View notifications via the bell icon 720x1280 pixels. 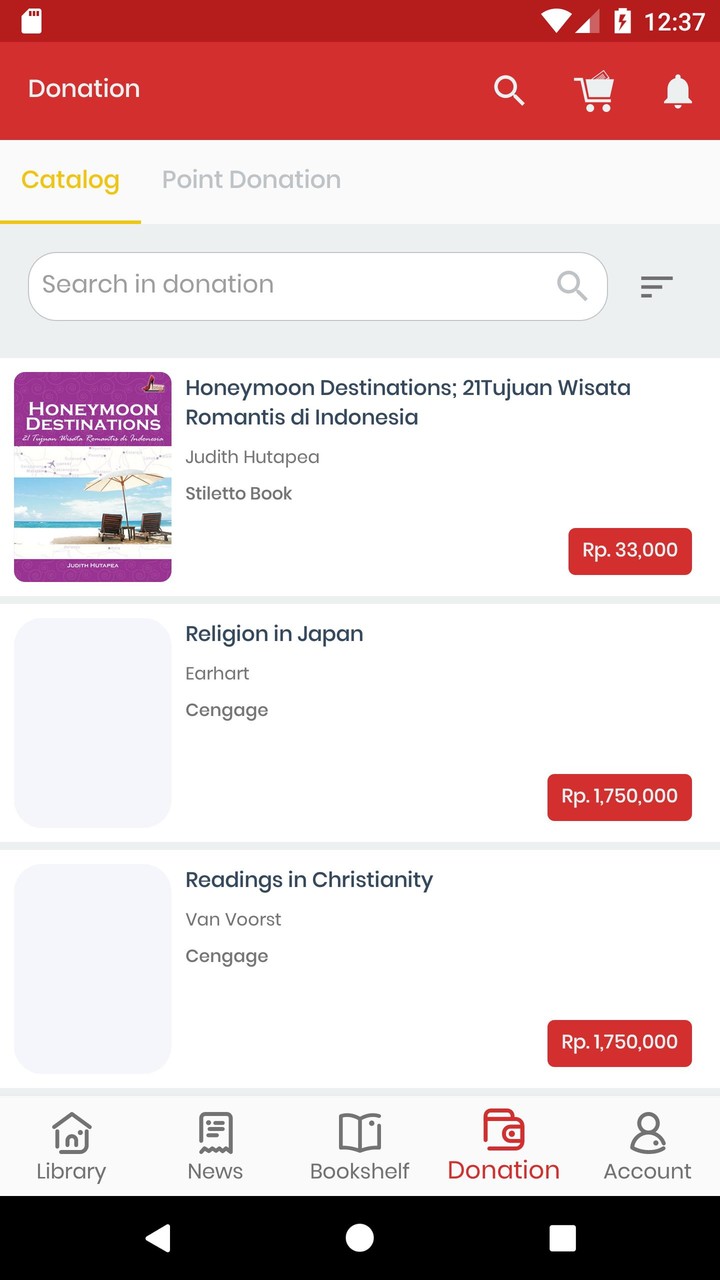coord(677,90)
